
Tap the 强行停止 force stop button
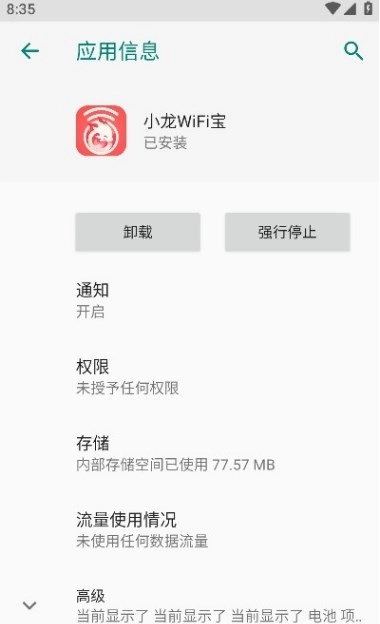(287, 232)
